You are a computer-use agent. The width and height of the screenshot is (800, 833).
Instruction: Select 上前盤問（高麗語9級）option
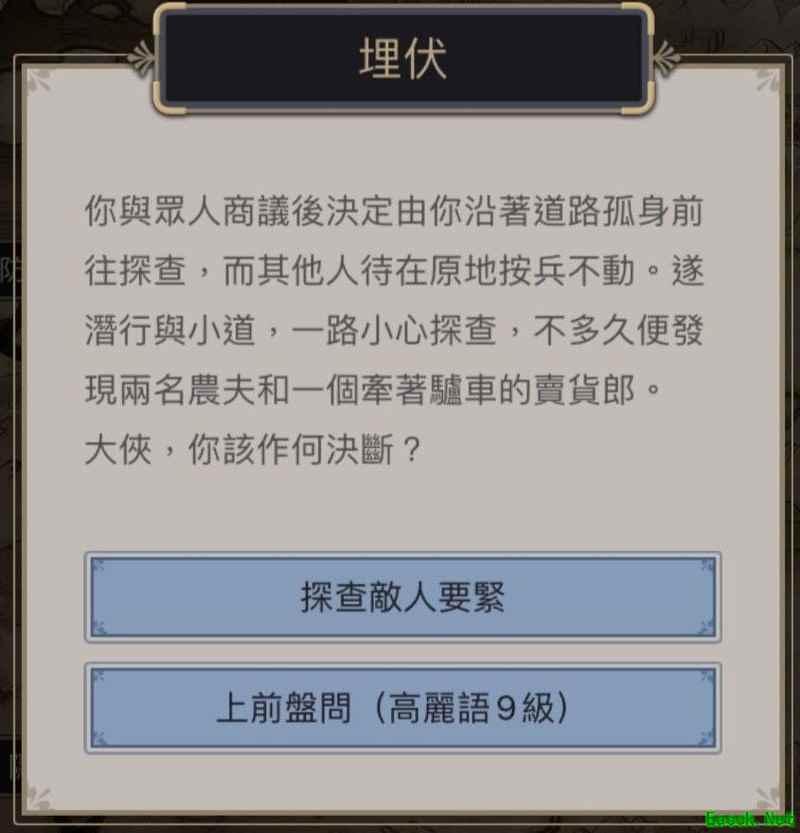(402, 707)
